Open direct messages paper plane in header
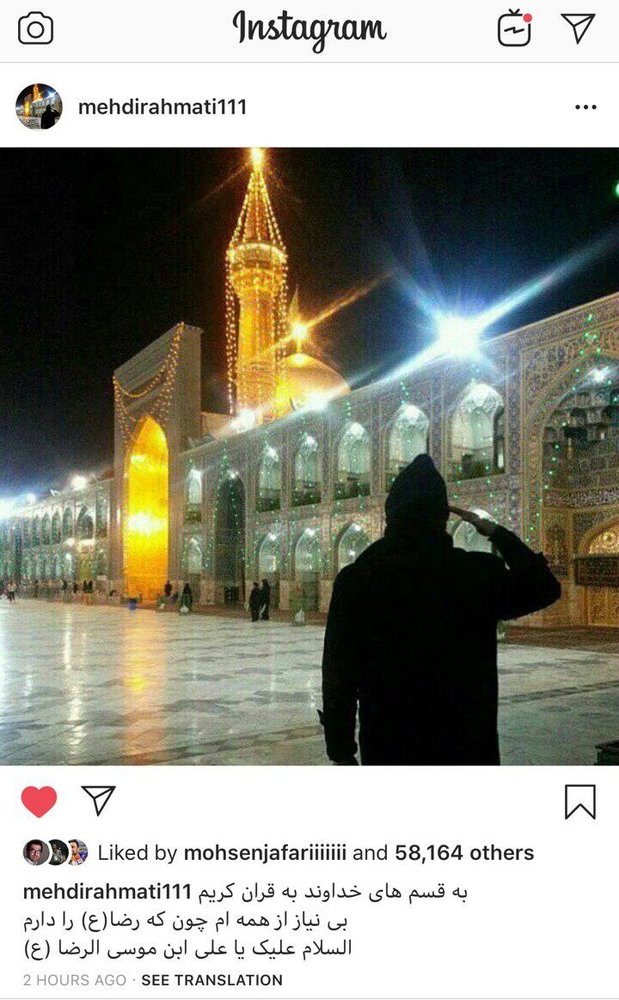This screenshot has width=619, height=1000. [x=579, y=29]
